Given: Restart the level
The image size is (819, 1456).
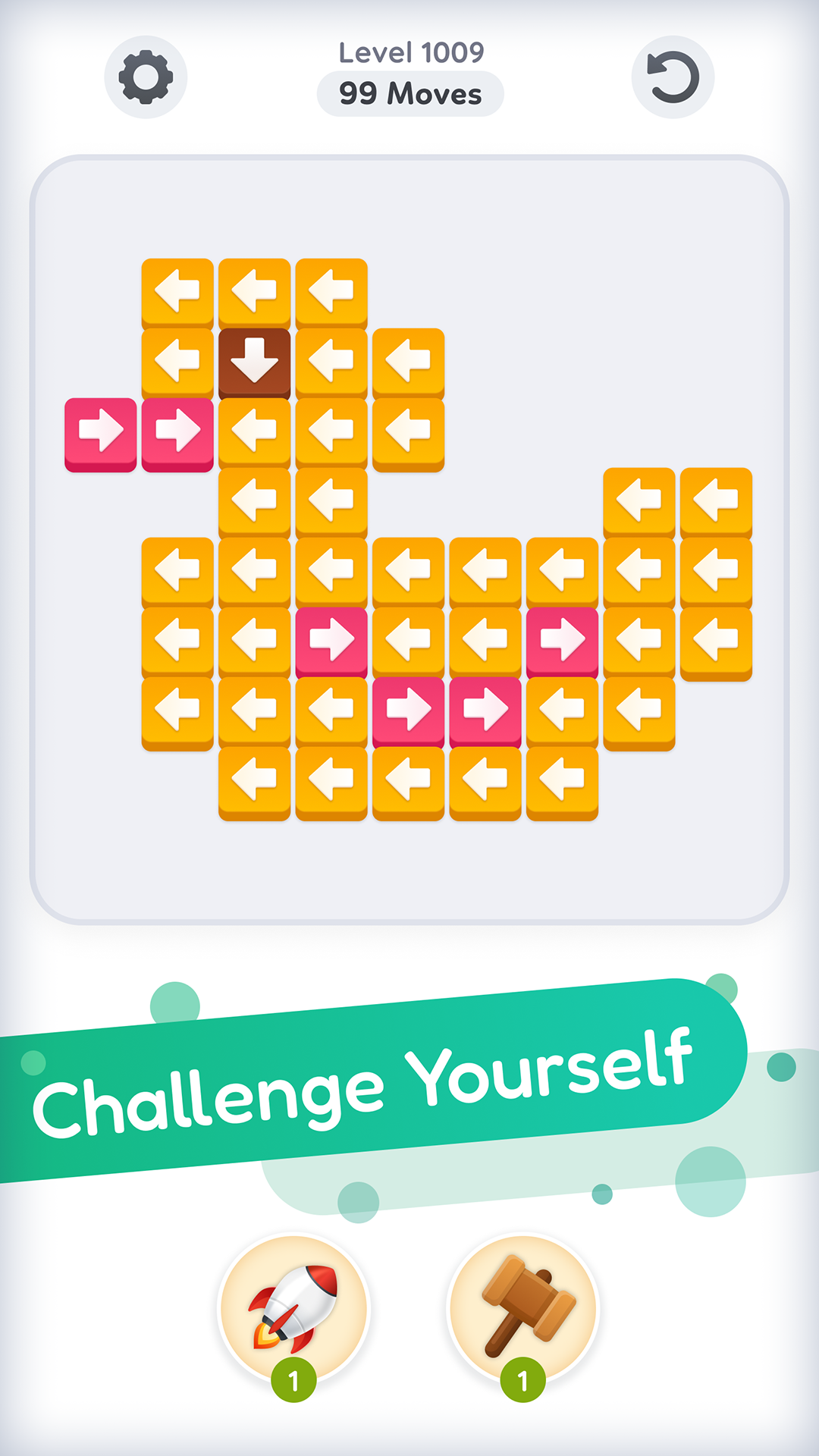Looking at the screenshot, I should [673, 77].
